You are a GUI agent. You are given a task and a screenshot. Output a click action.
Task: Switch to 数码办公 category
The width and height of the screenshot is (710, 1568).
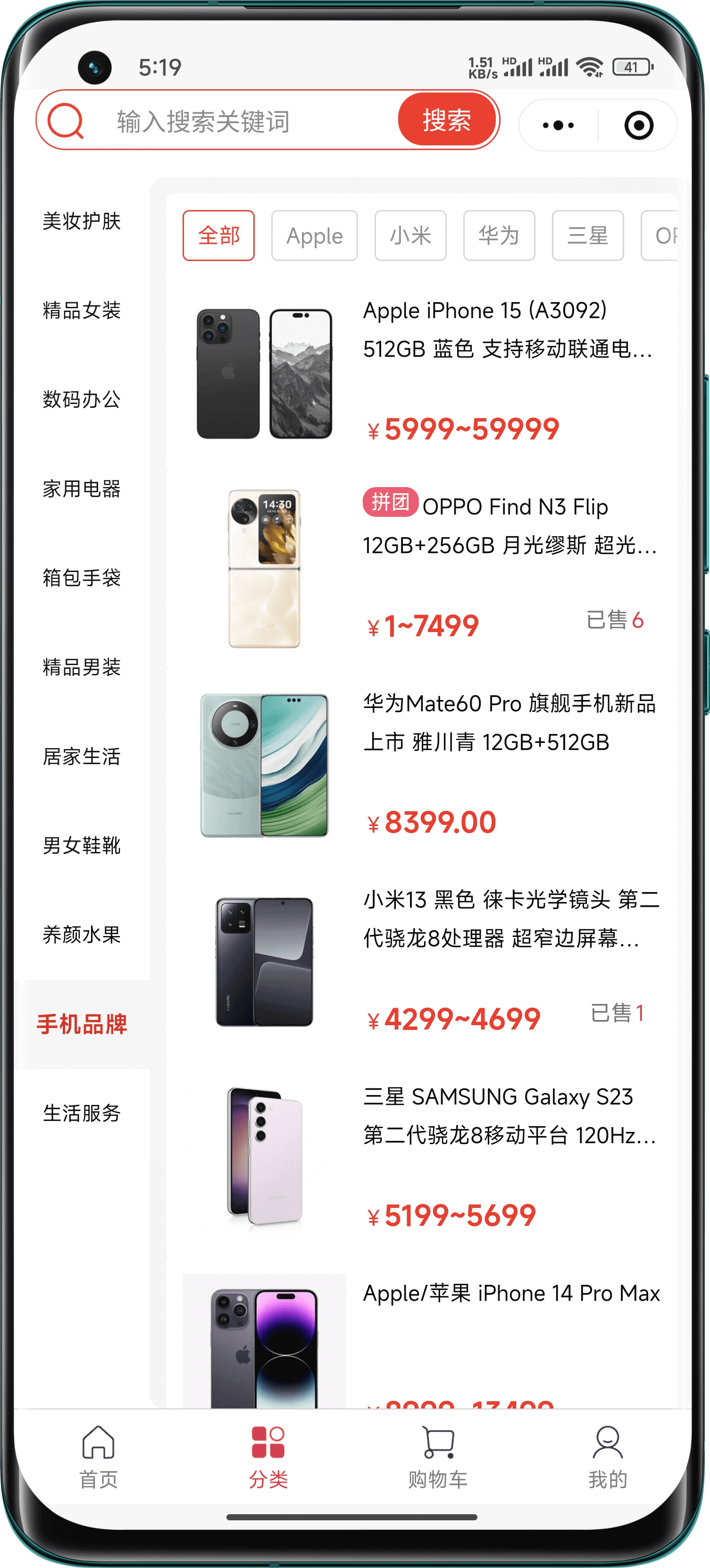(x=82, y=399)
